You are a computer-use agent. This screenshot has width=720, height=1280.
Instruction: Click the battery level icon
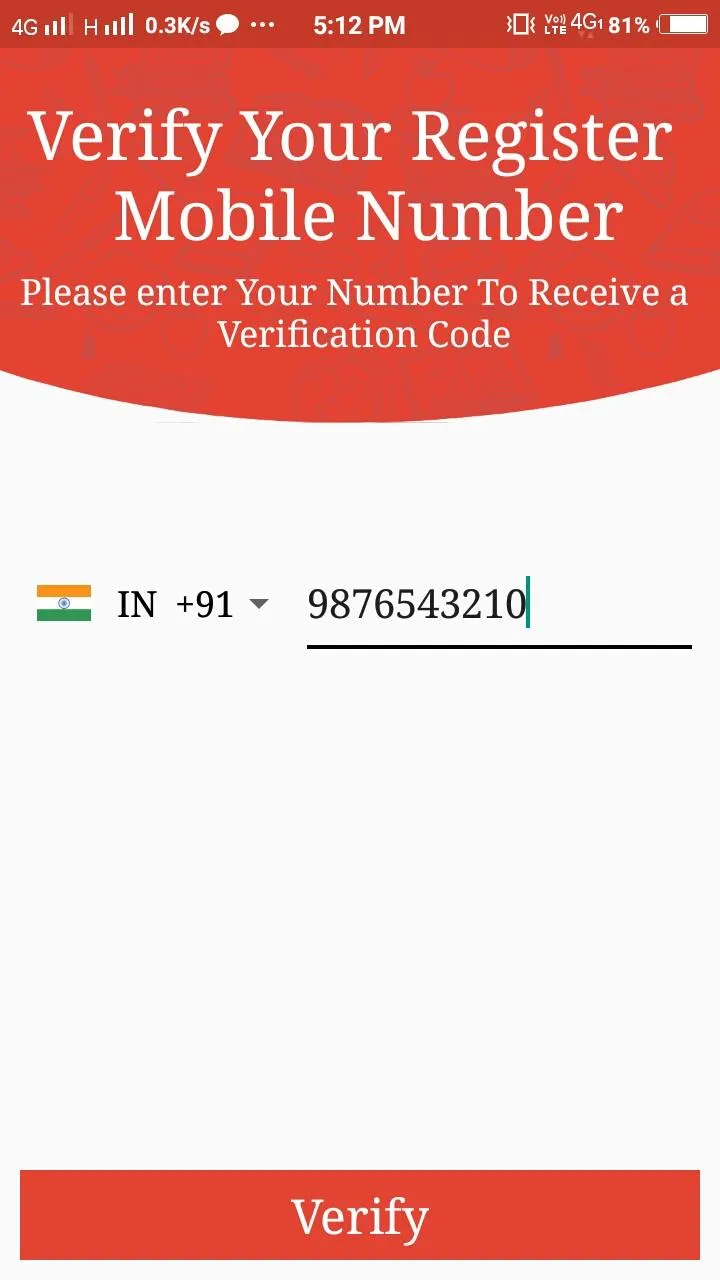pos(685,24)
